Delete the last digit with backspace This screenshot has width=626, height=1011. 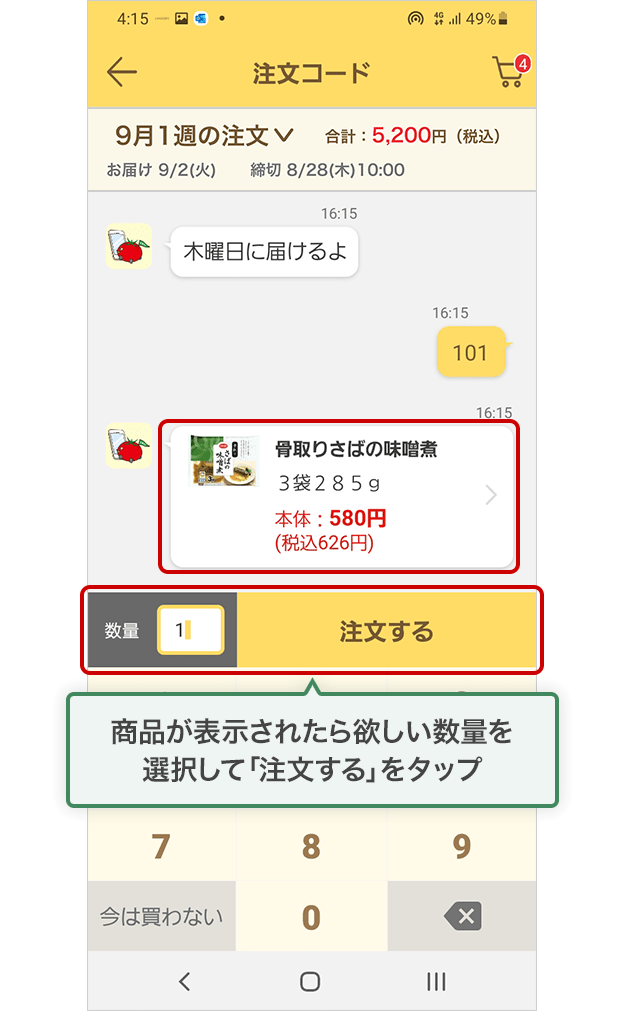(x=462, y=916)
